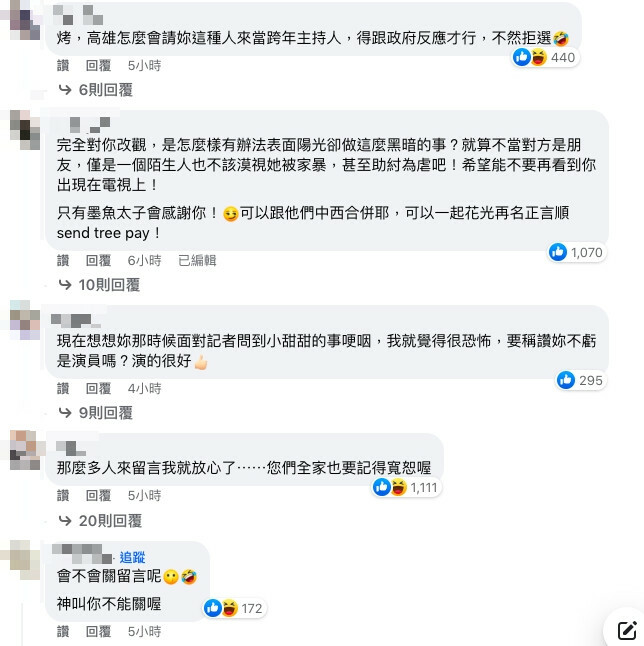Reply to the comment starting with 完全對你改觀
Image resolution: width=644 pixels, height=646 pixels.
pos(98,260)
